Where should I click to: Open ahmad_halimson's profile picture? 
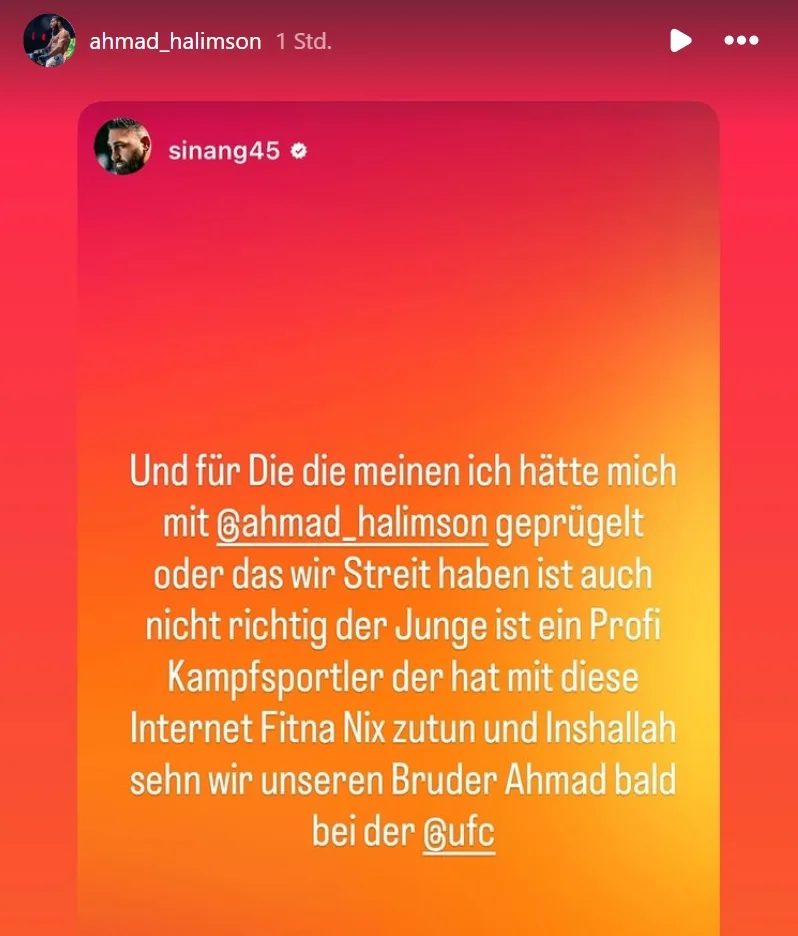pos(49,40)
